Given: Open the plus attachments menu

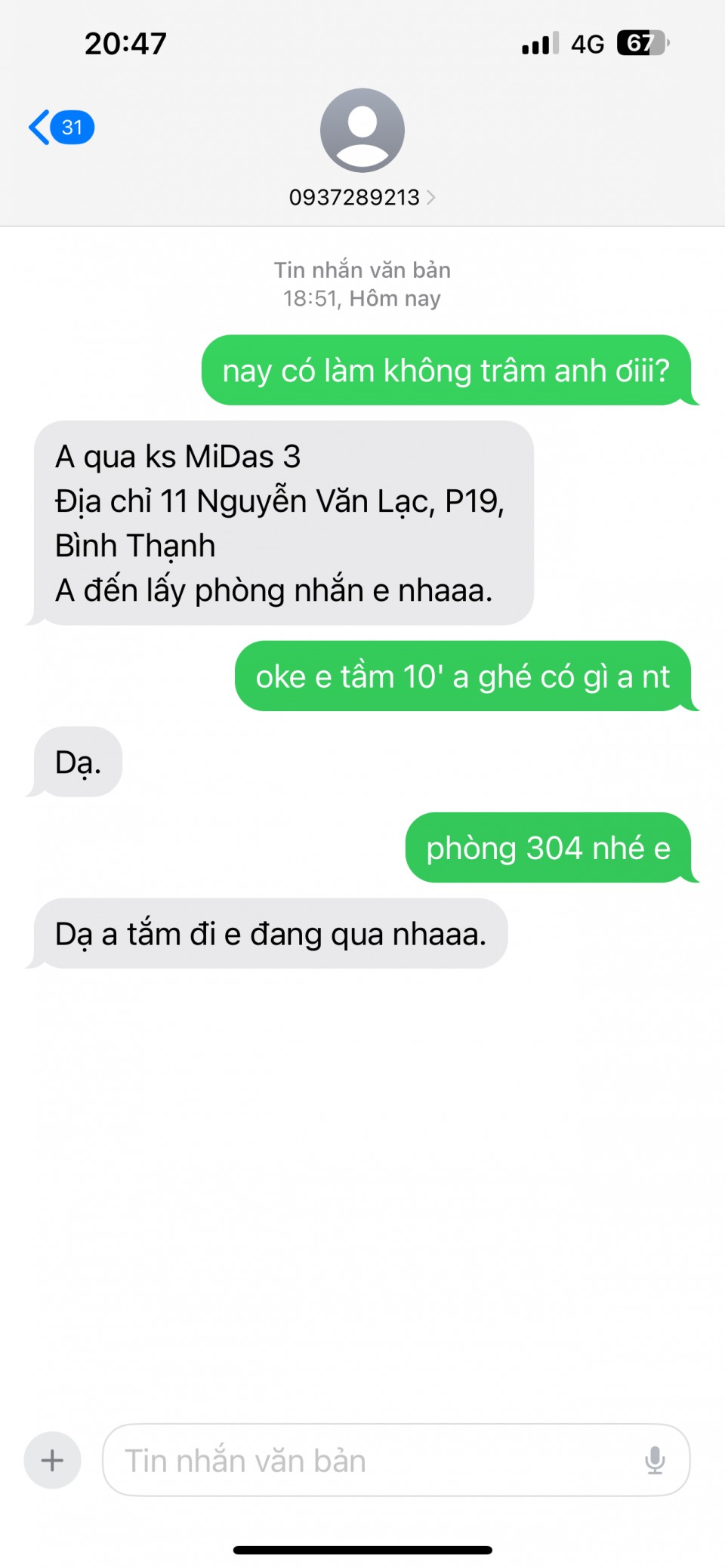Looking at the screenshot, I should (x=52, y=1460).
